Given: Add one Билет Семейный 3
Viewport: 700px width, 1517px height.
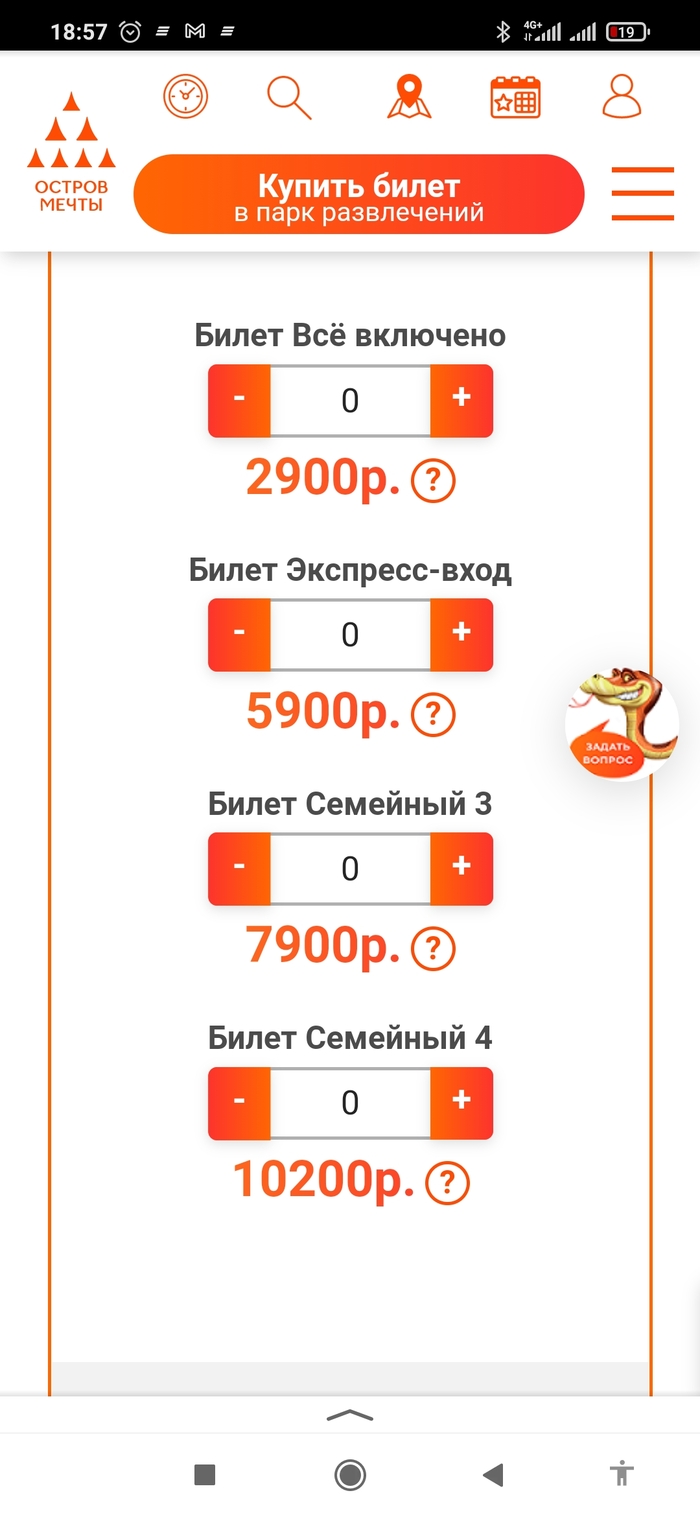Looking at the screenshot, I should tap(461, 868).
